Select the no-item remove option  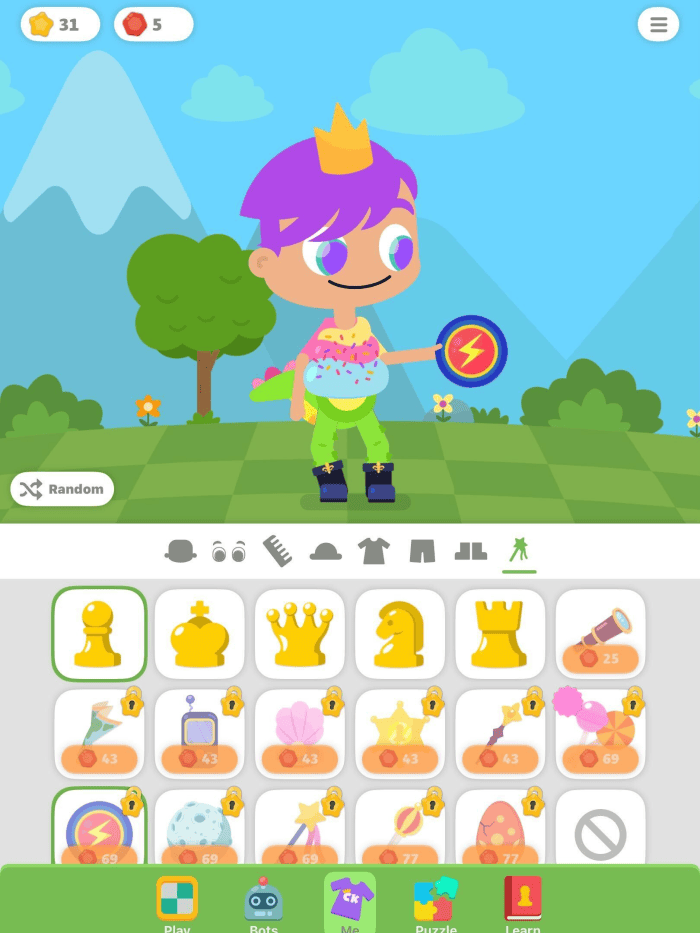click(600, 832)
